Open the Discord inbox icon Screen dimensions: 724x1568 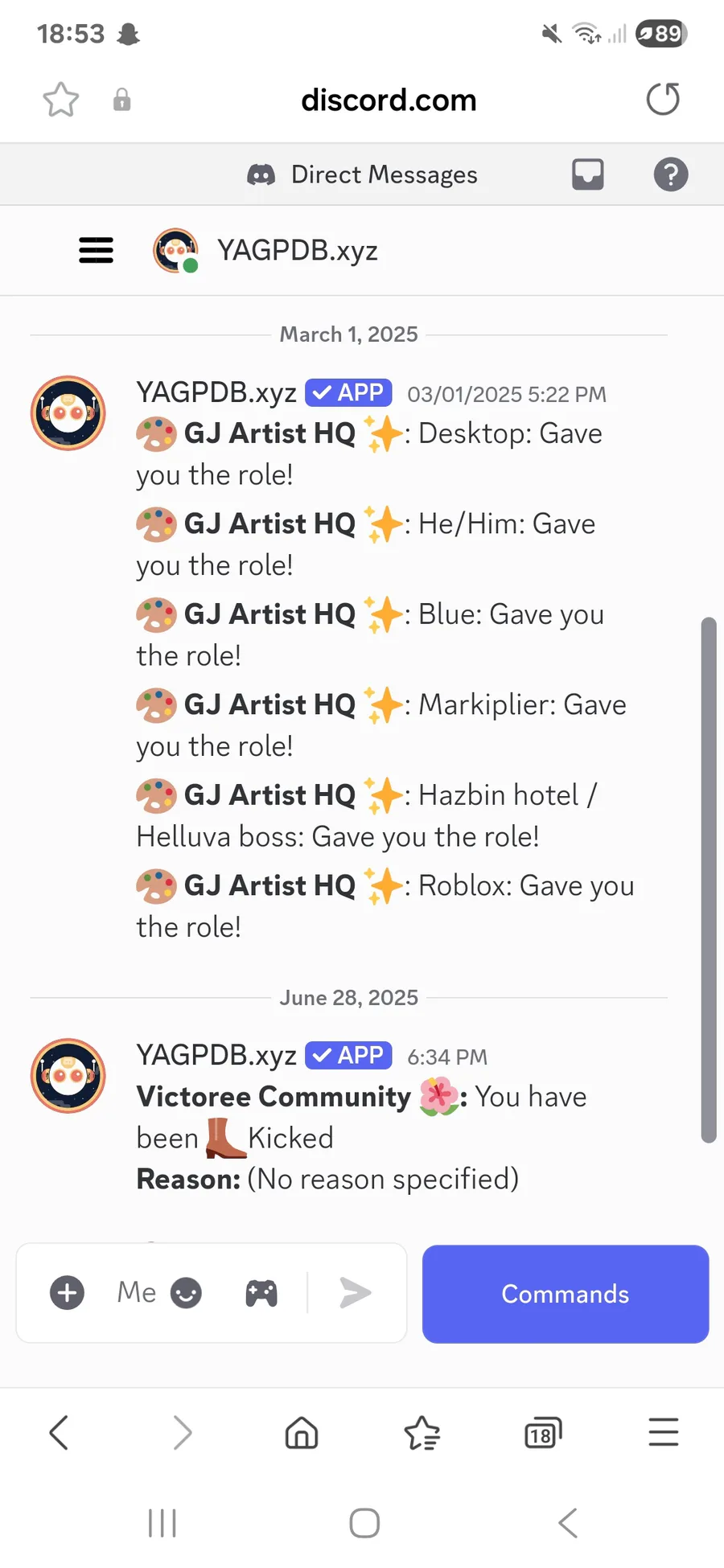[x=588, y=174]
